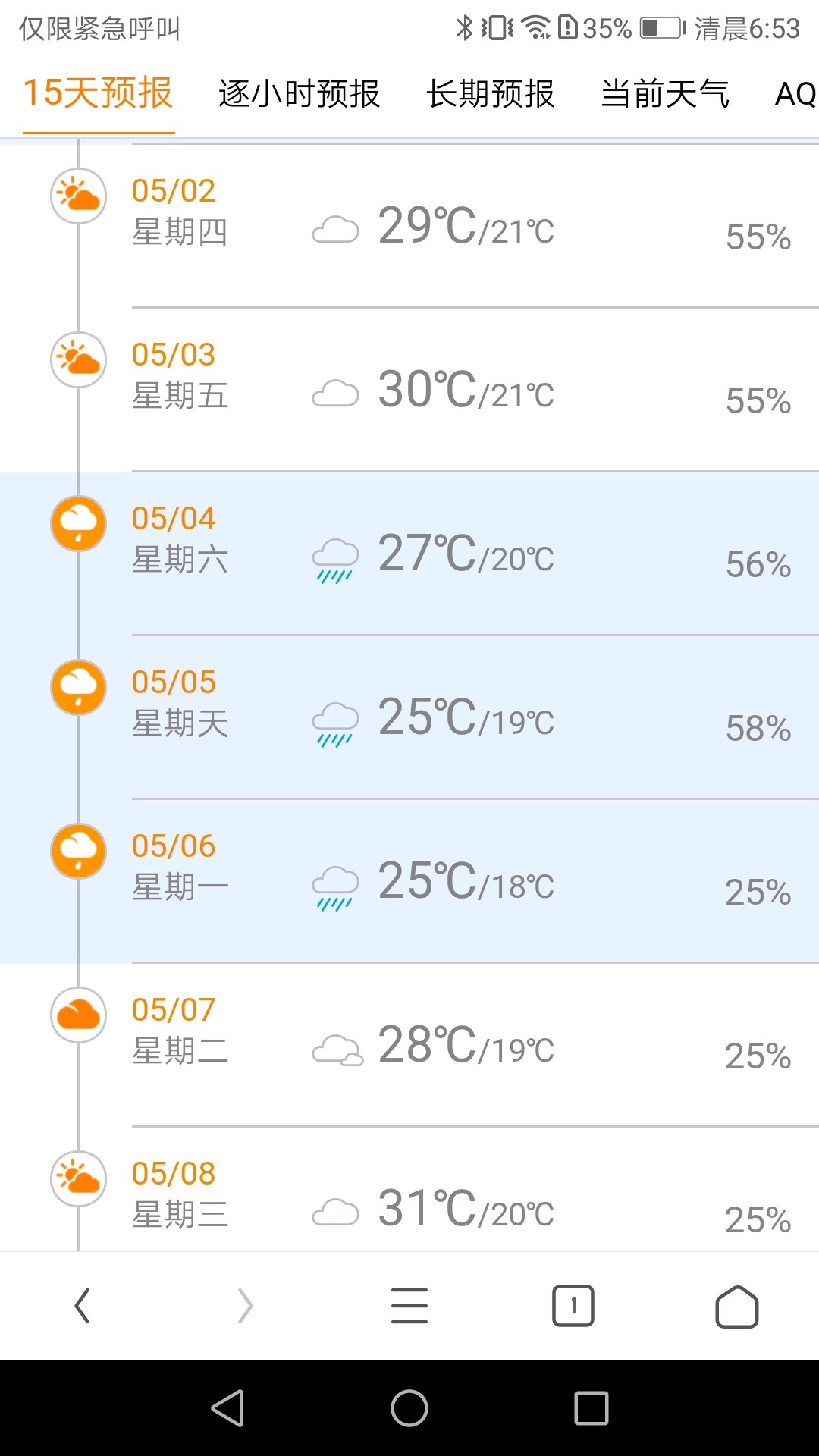Go to the browser home page
819x1456 pixels.
737,1306
